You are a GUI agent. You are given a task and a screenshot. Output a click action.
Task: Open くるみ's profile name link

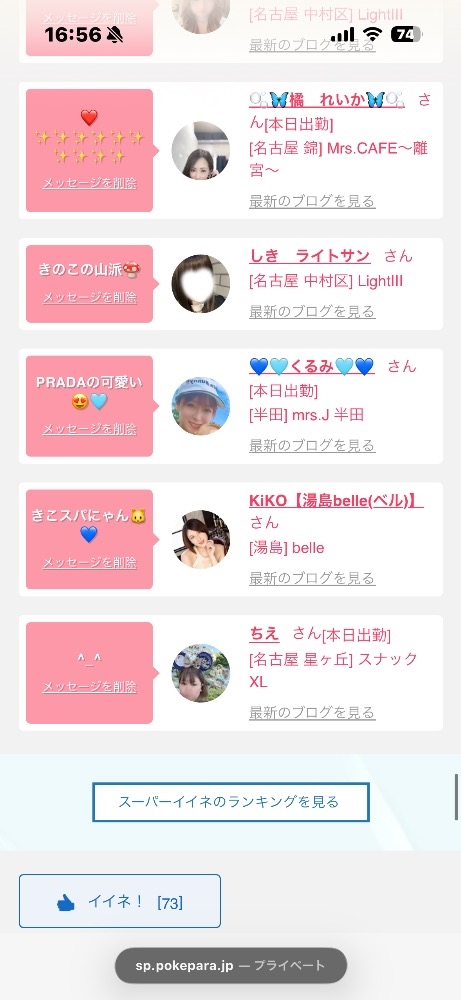coord(311,366)
